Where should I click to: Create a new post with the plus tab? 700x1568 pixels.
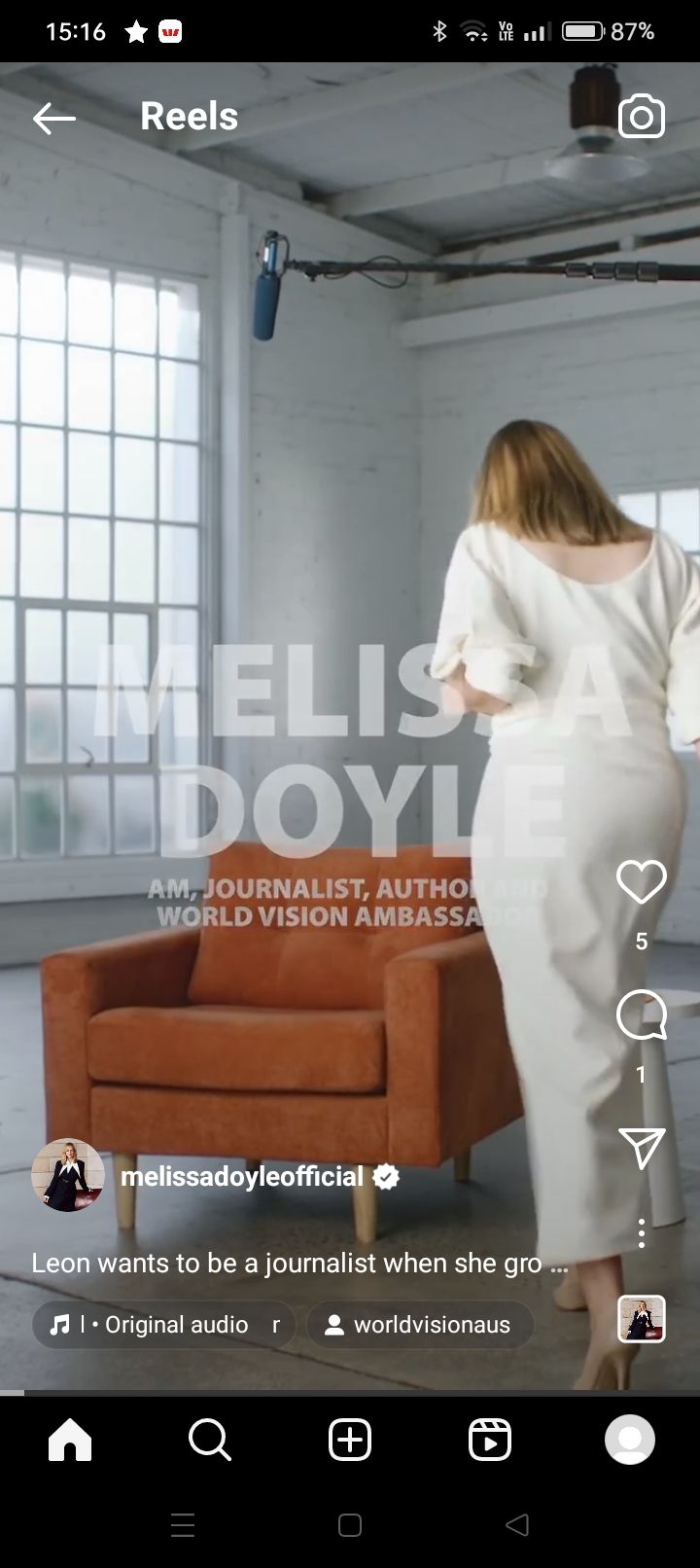coord(350,1440)
